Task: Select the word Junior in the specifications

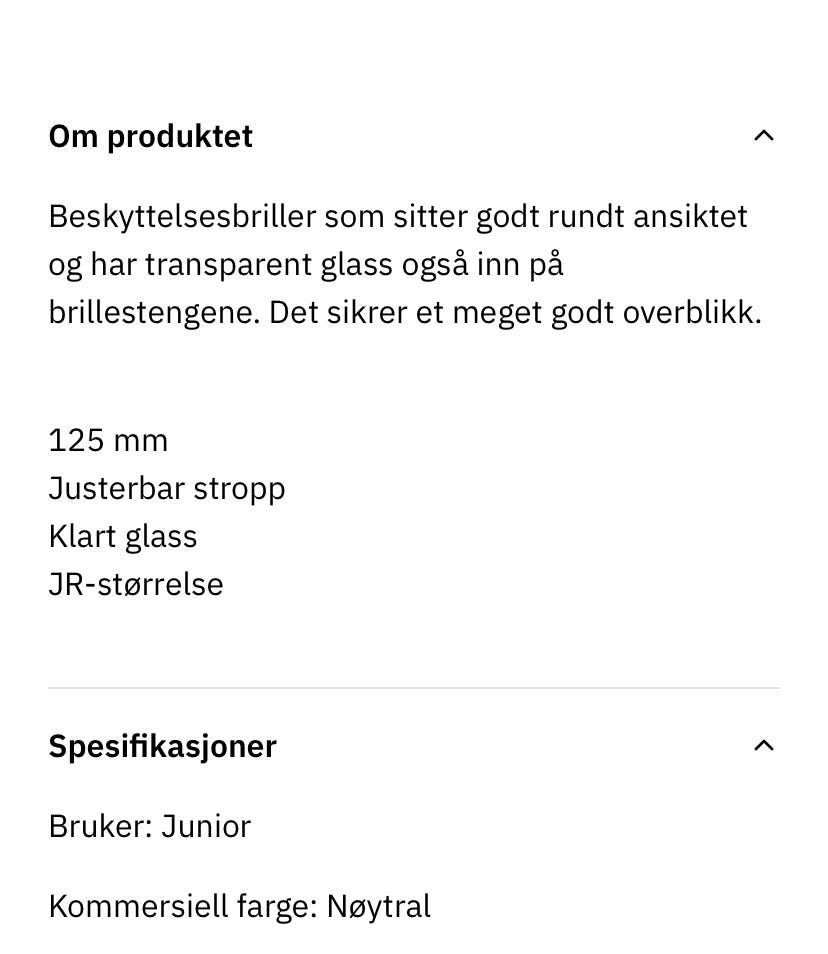Action: [x=206, y=825]
